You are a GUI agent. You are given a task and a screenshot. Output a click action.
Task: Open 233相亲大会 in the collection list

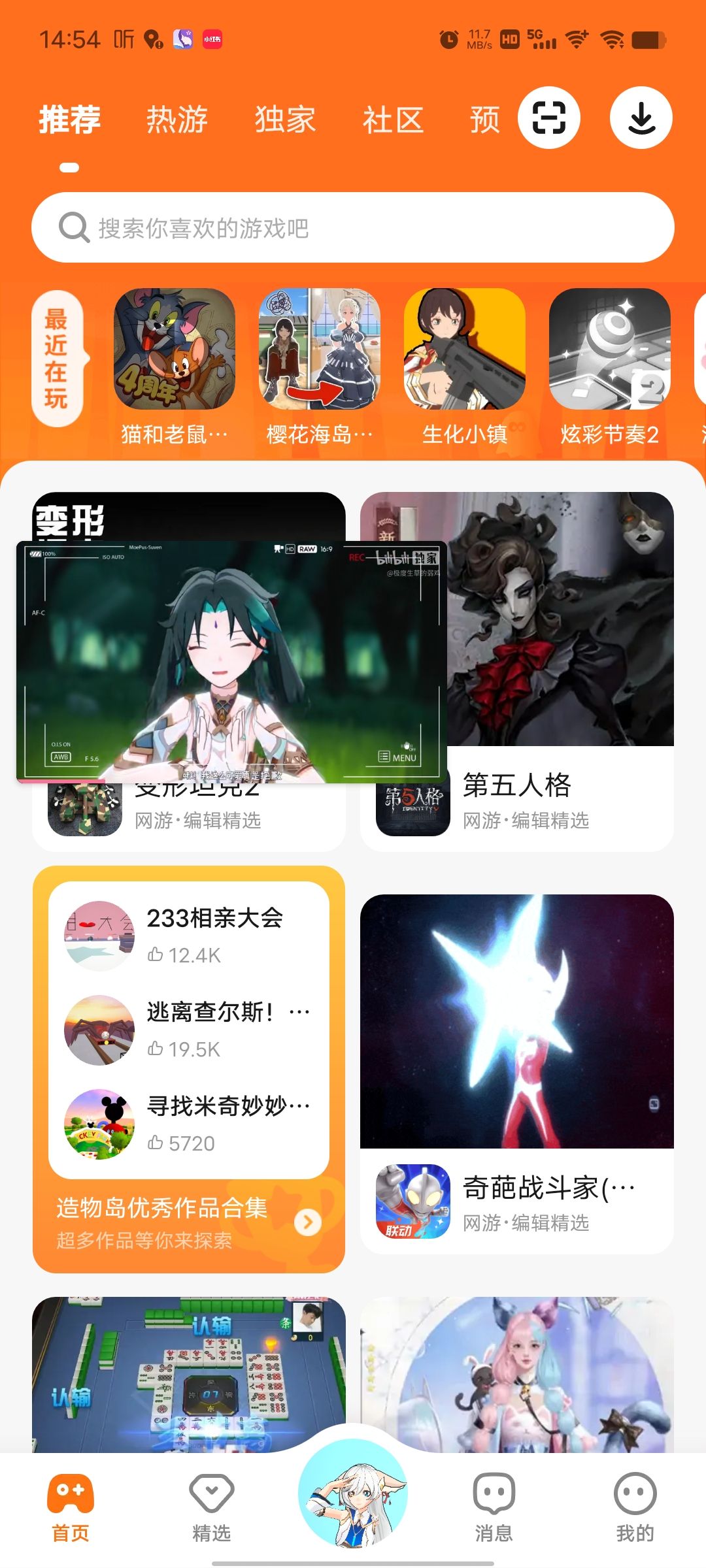coord(189,936)
